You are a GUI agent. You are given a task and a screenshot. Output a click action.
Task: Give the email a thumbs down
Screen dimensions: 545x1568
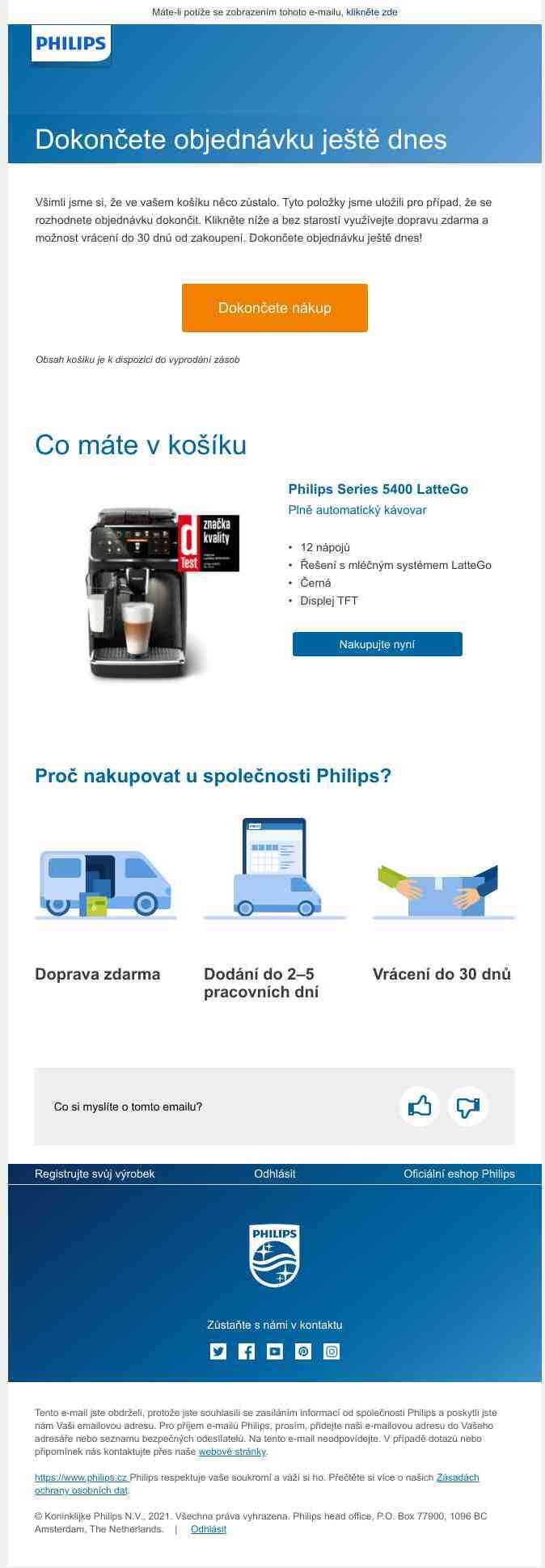pos(468,1106)
